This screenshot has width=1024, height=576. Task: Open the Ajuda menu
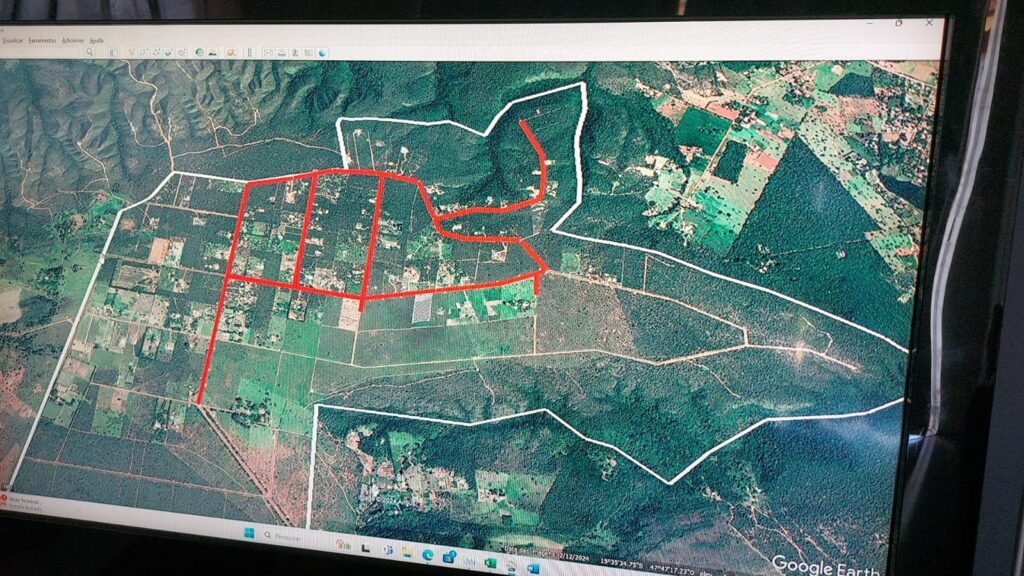pyautogui.click(x=97, y=41)
